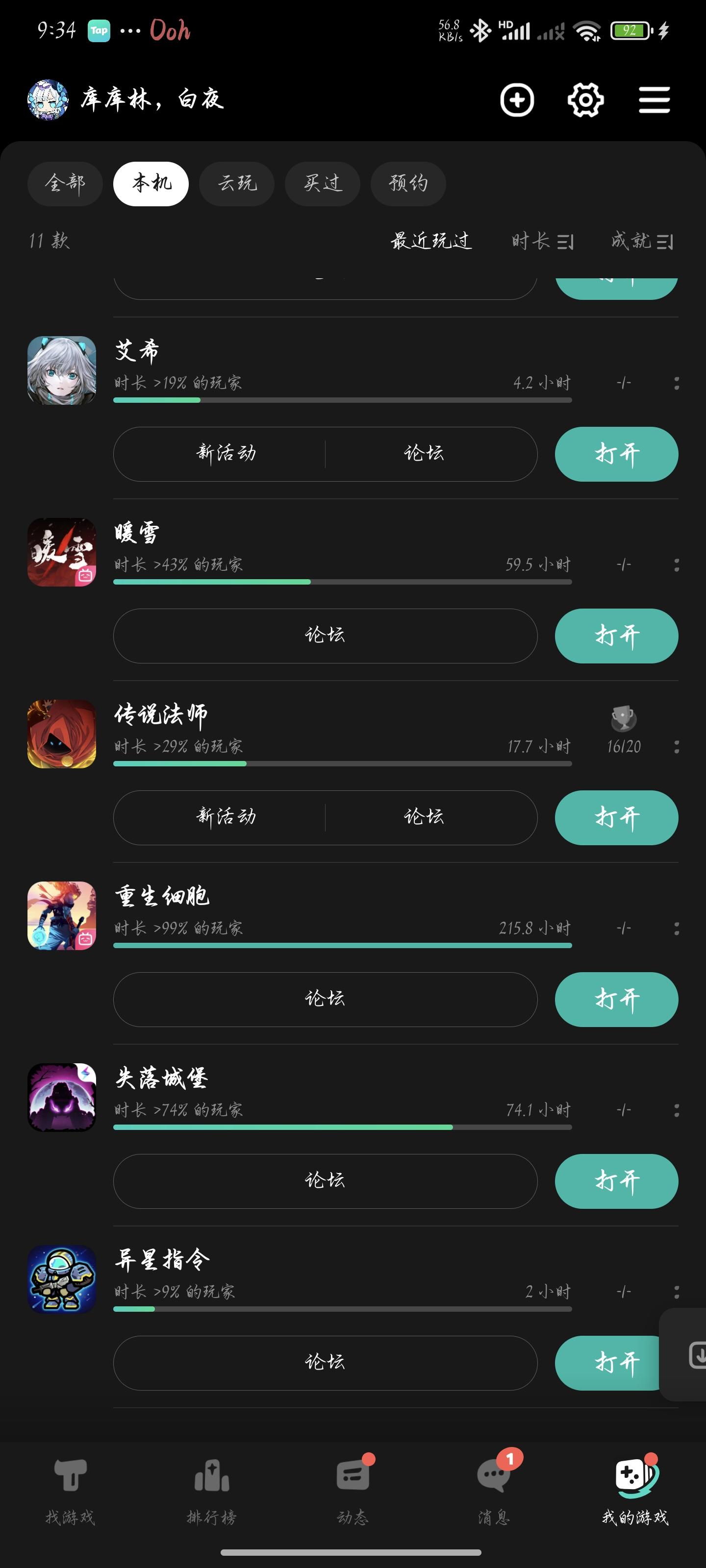Open the 论坛 for 暖雪
The height and width of the screenshot is (1568, 706).
coord(325,636)
